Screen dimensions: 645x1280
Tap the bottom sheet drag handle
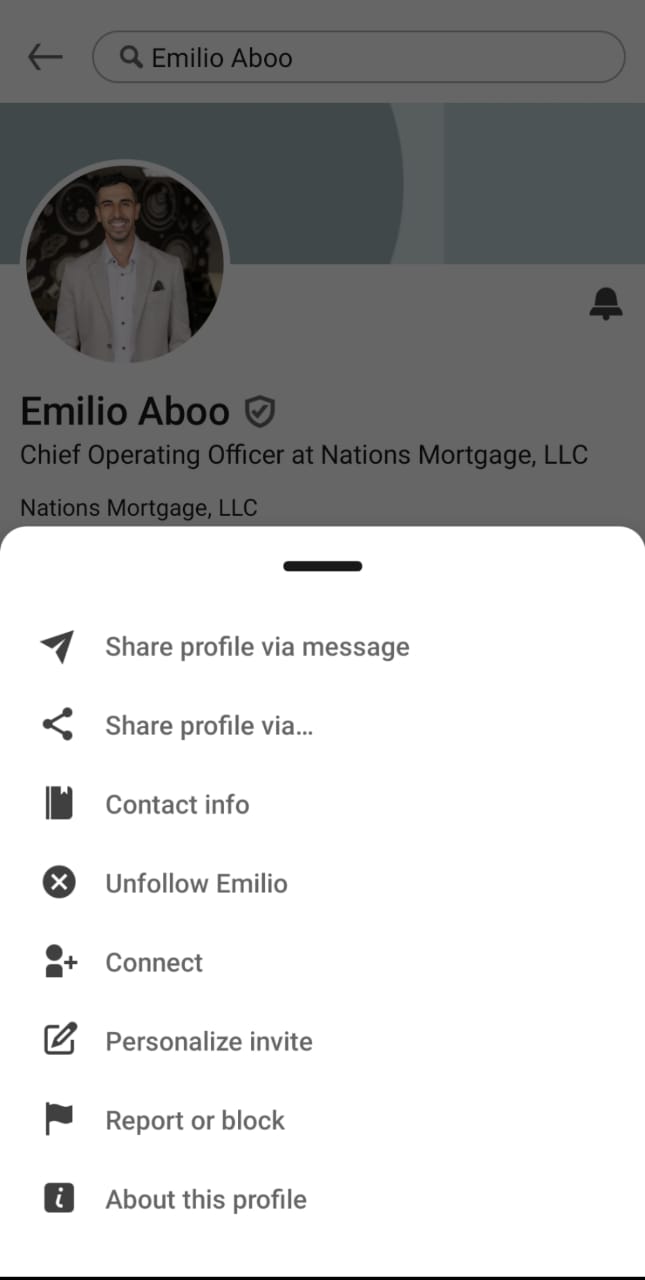(322, 566)
